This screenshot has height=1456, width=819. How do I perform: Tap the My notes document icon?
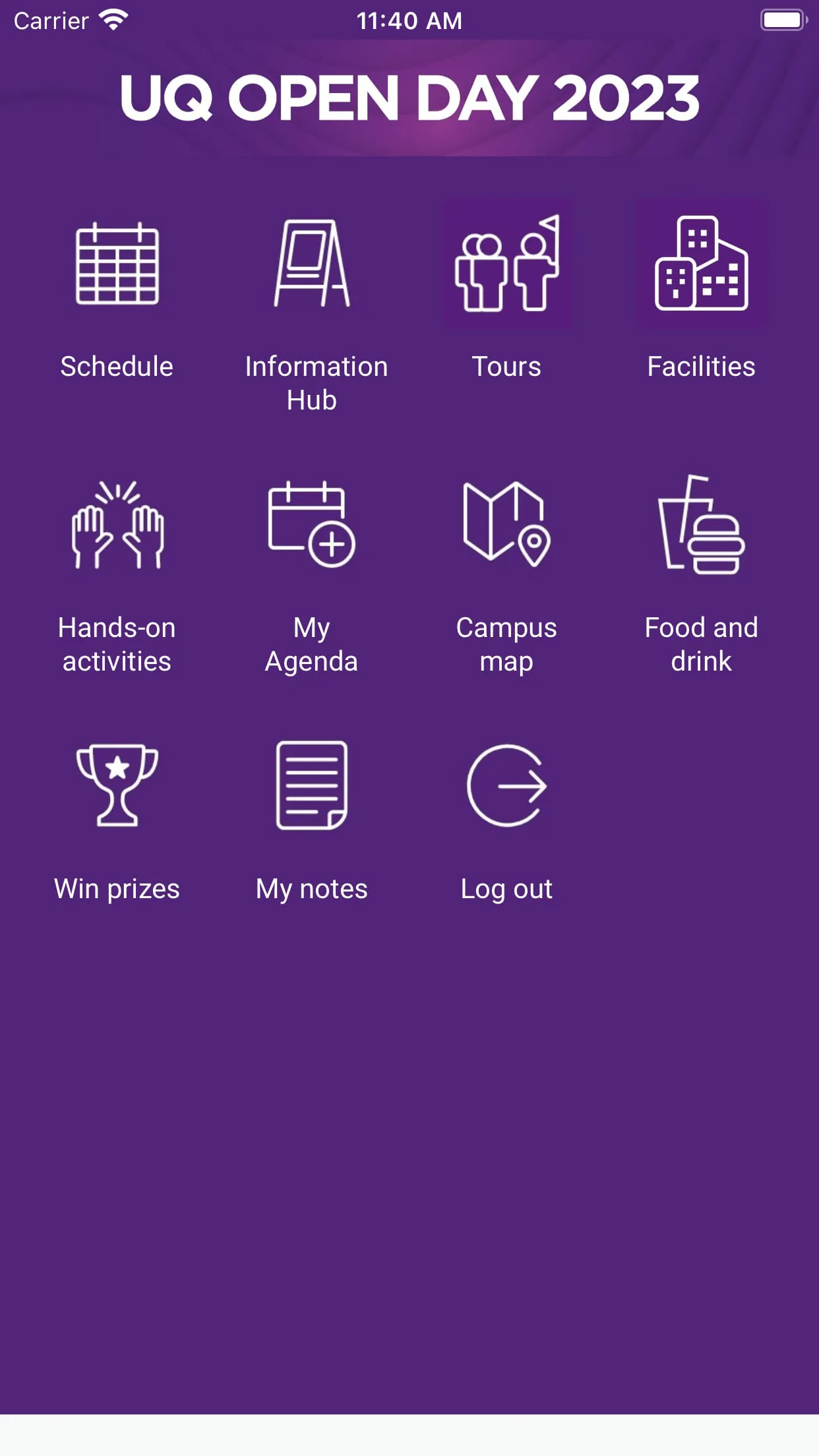tap(311, 785)
